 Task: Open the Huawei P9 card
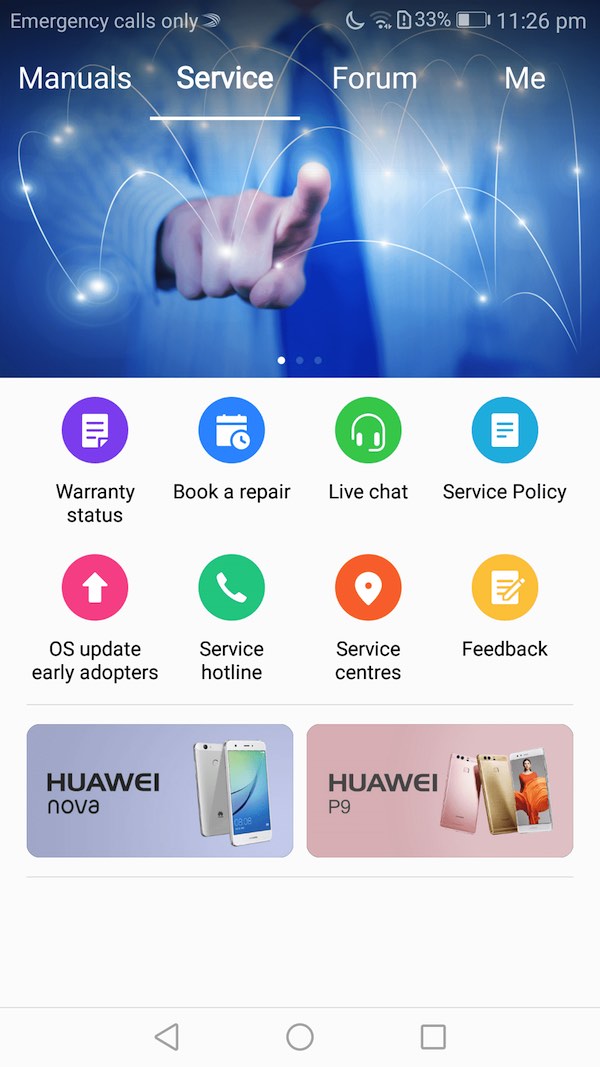440,790
